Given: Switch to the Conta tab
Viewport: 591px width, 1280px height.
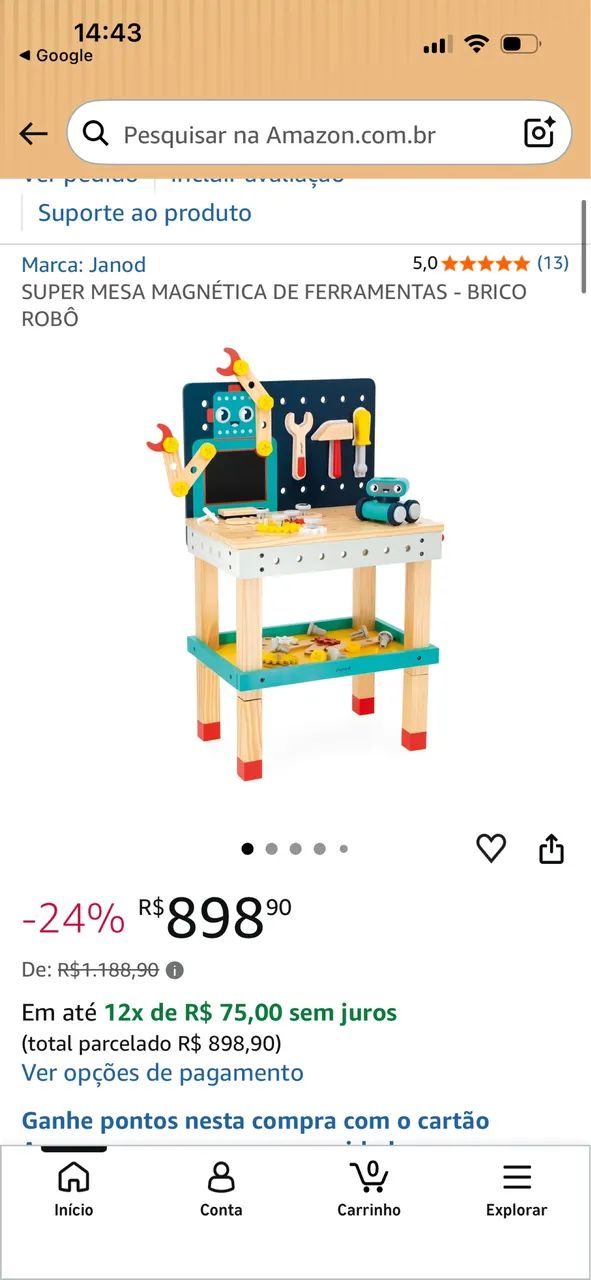Looking at the screenshot, I should tap(221, 1190).
